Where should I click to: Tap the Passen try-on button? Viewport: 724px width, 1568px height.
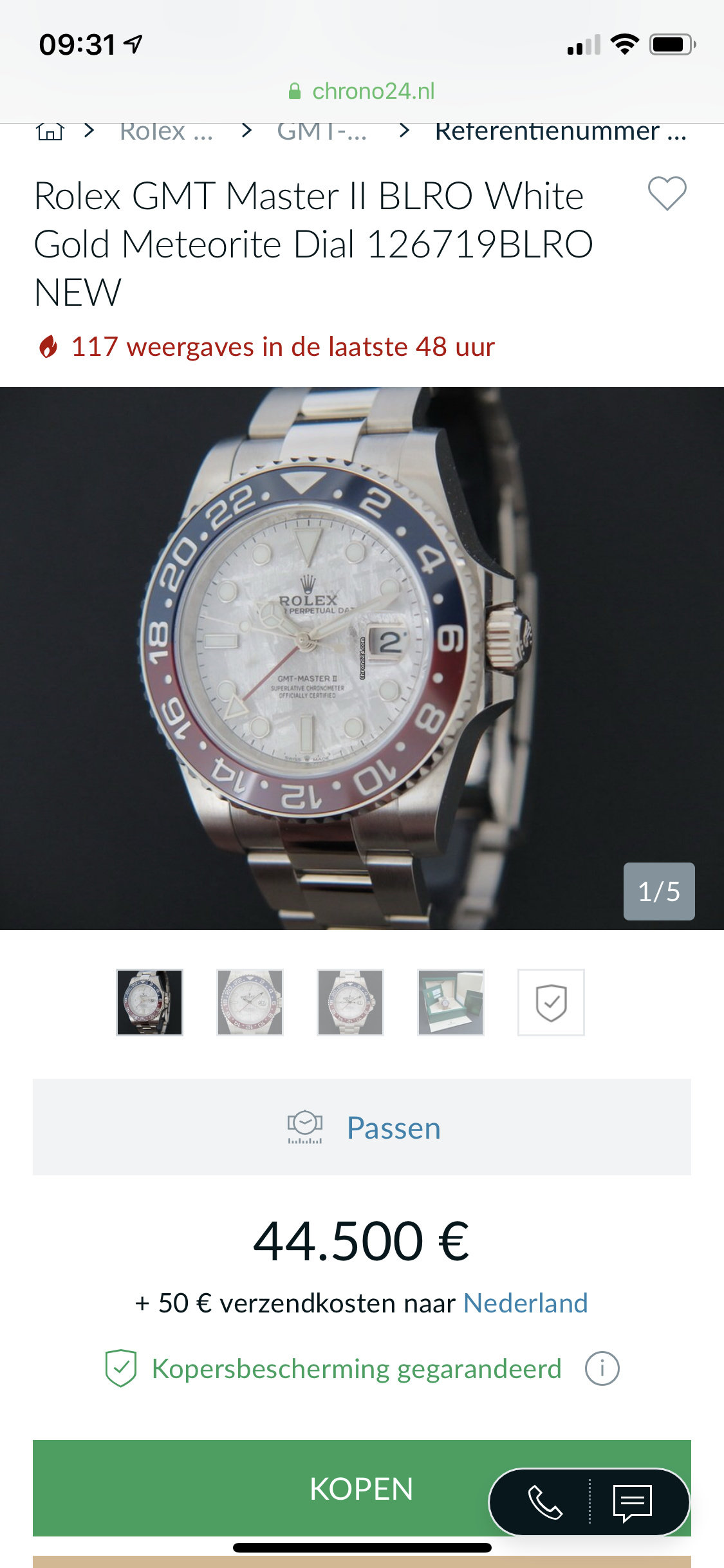tap(362, 1127)
